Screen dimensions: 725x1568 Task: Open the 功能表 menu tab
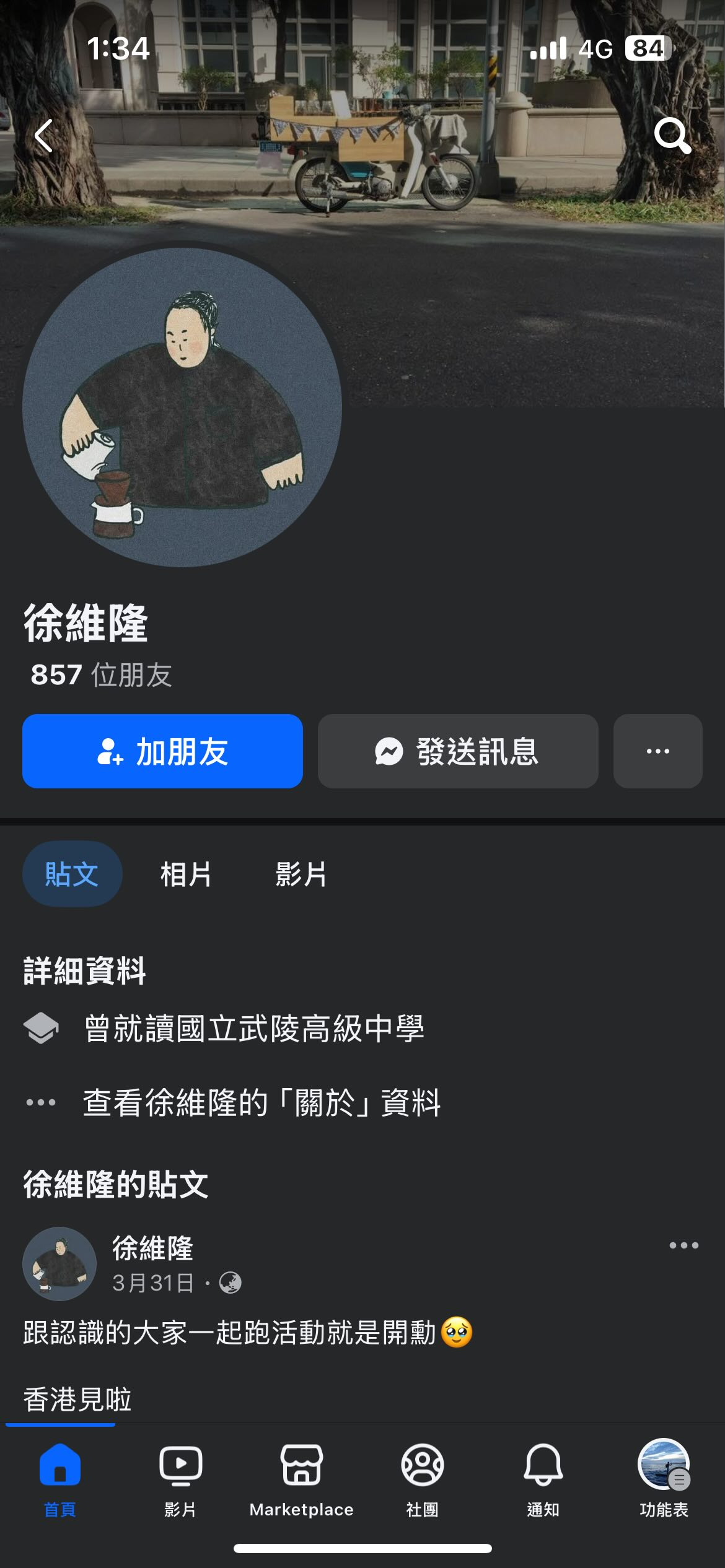[664, 1478]
